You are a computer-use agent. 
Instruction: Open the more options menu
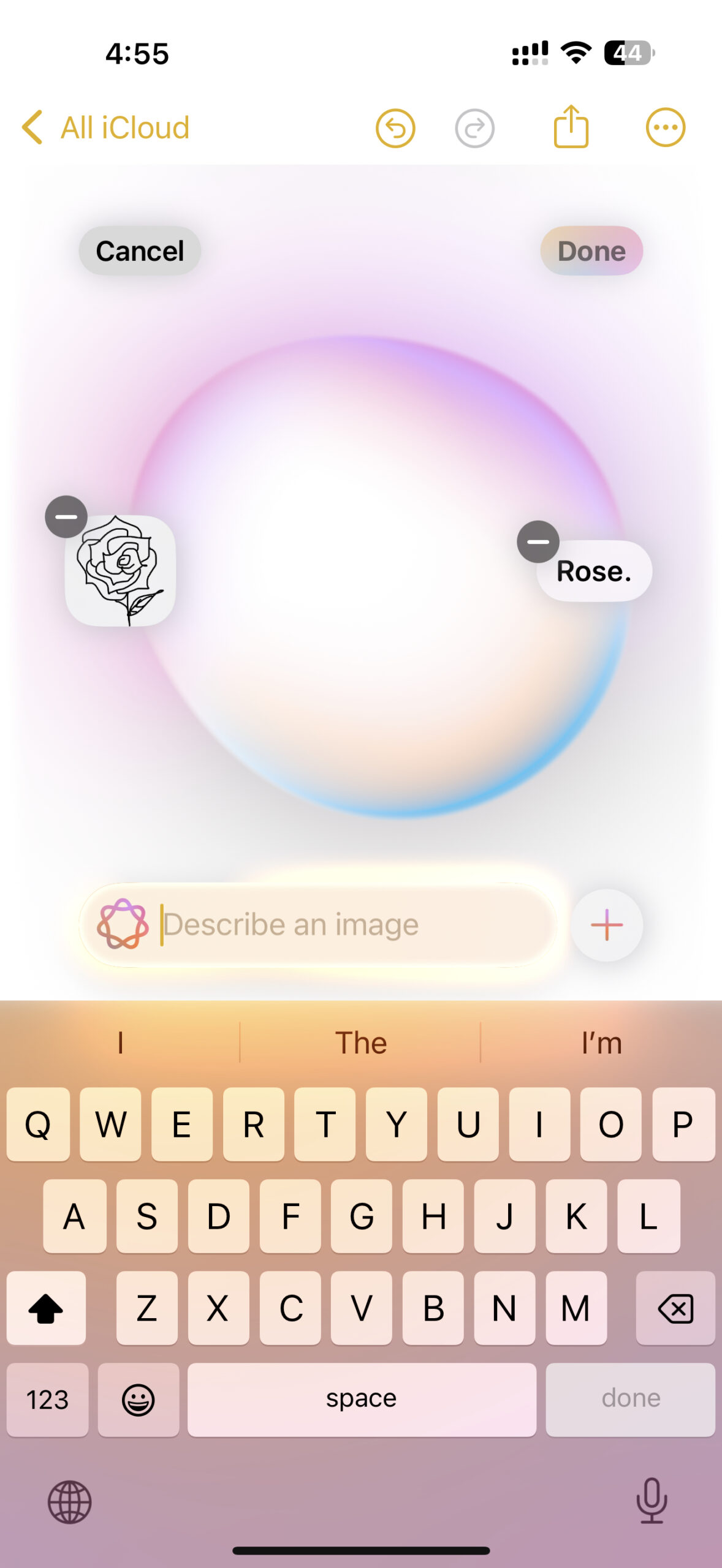[665, 127]
